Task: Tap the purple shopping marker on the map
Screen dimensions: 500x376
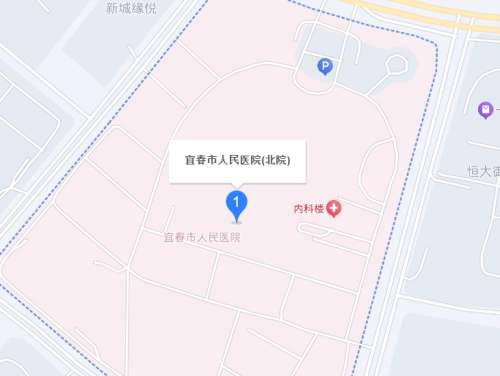Action: (485, 110)
